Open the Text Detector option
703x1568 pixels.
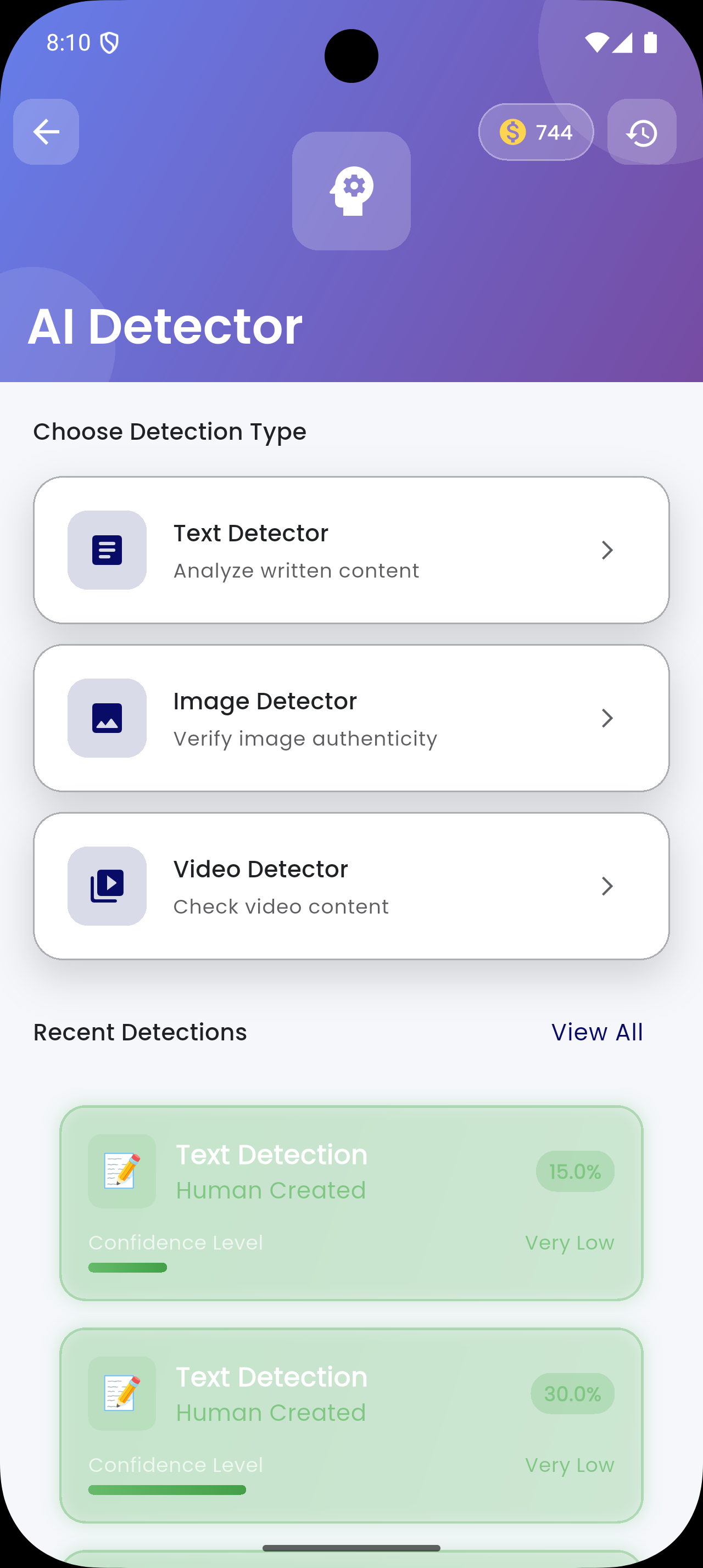[351, 550]
